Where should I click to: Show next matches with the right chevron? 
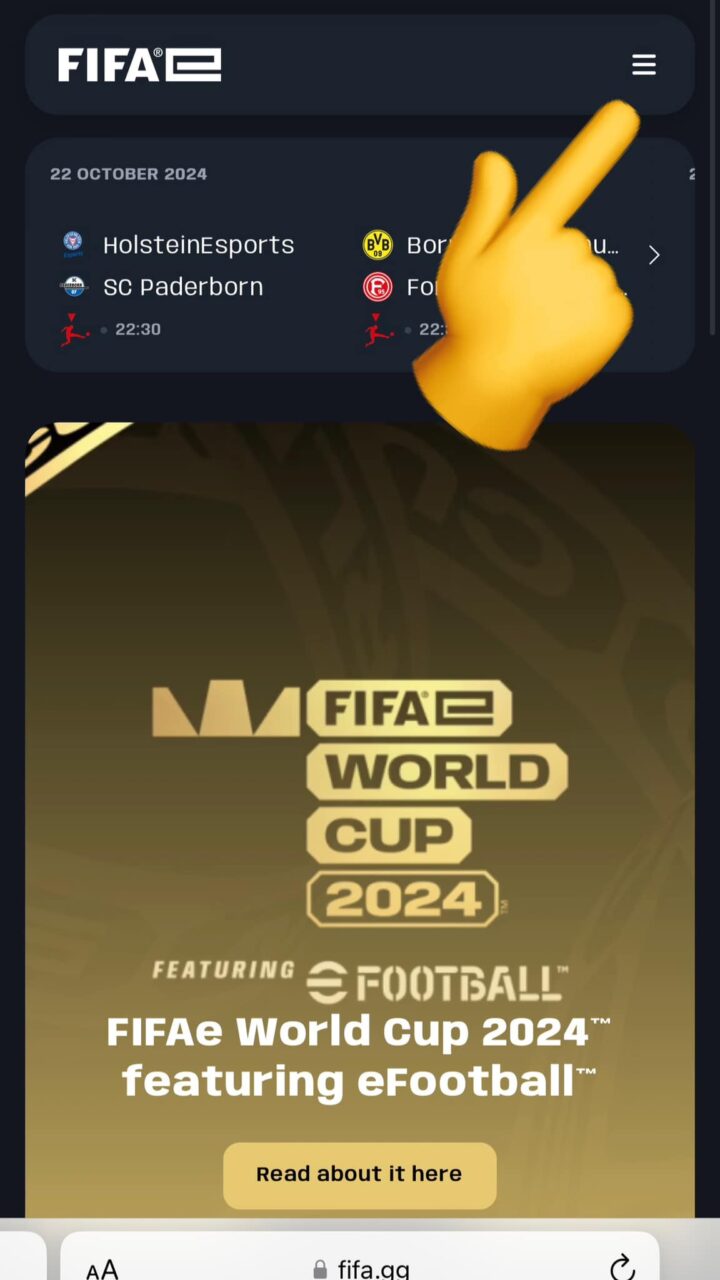[654, 255]
